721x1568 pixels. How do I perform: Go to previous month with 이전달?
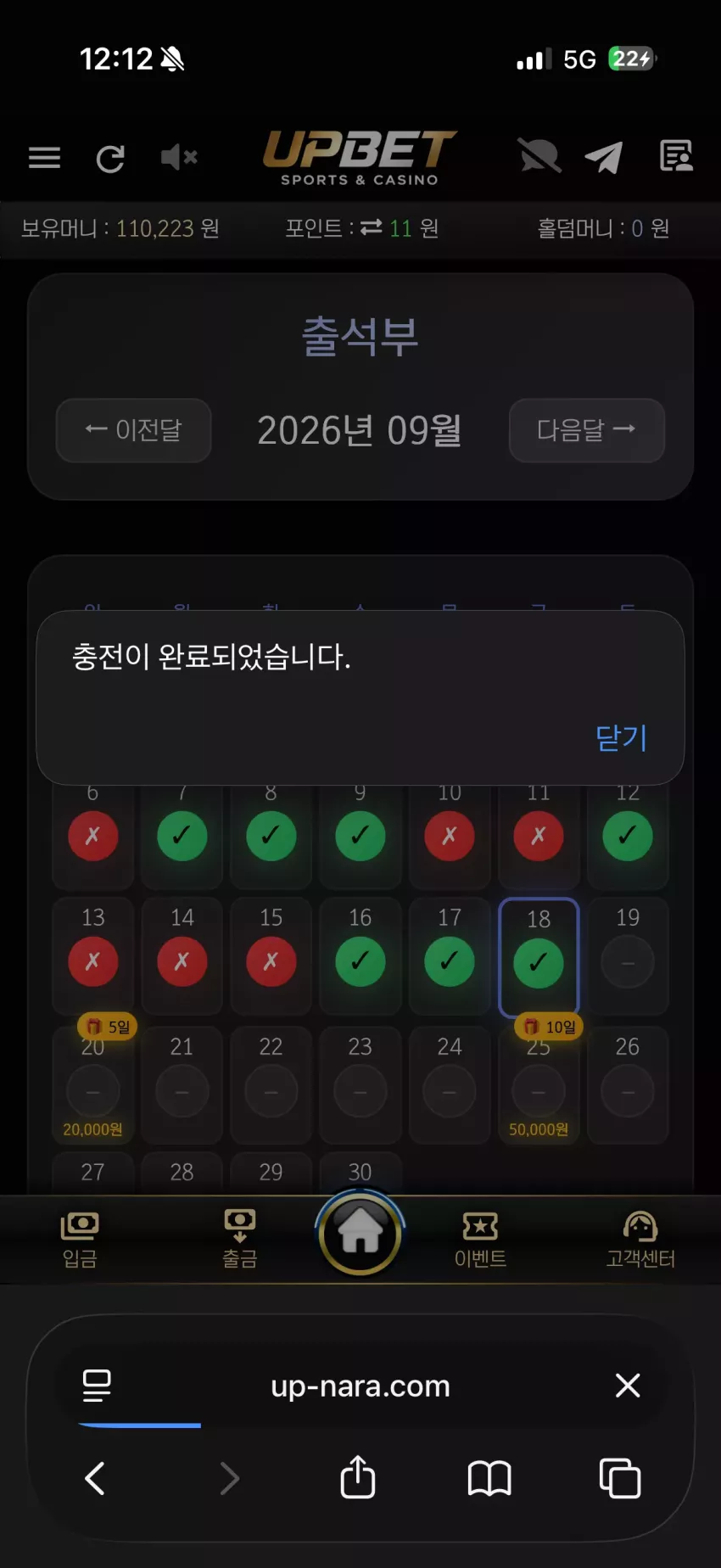134,430
